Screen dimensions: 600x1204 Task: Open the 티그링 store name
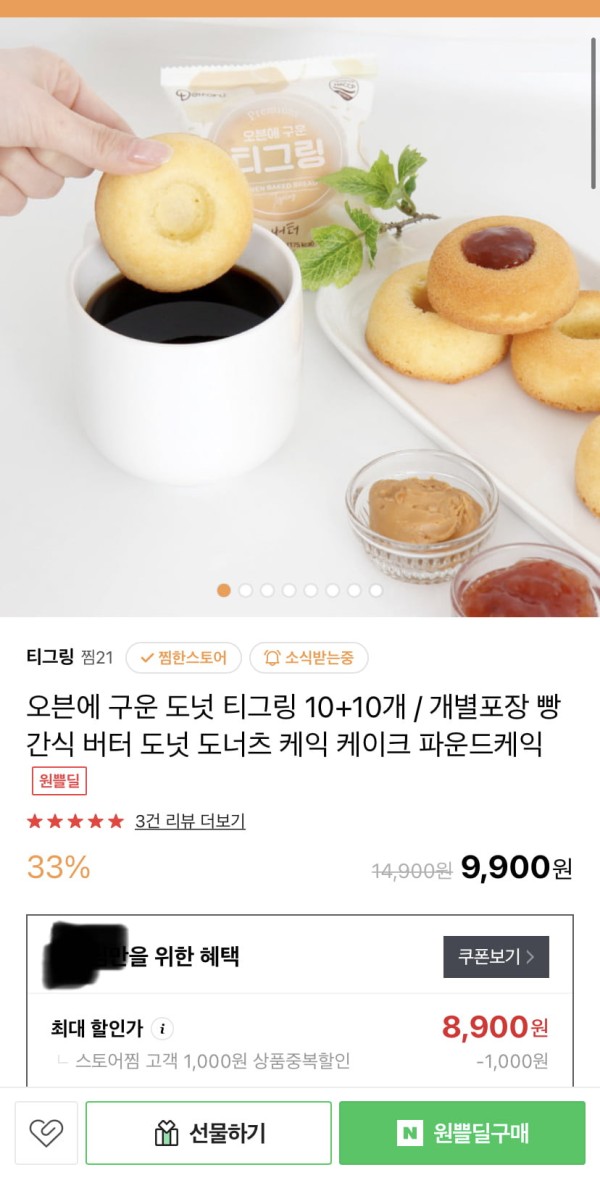tap(50, 657)
